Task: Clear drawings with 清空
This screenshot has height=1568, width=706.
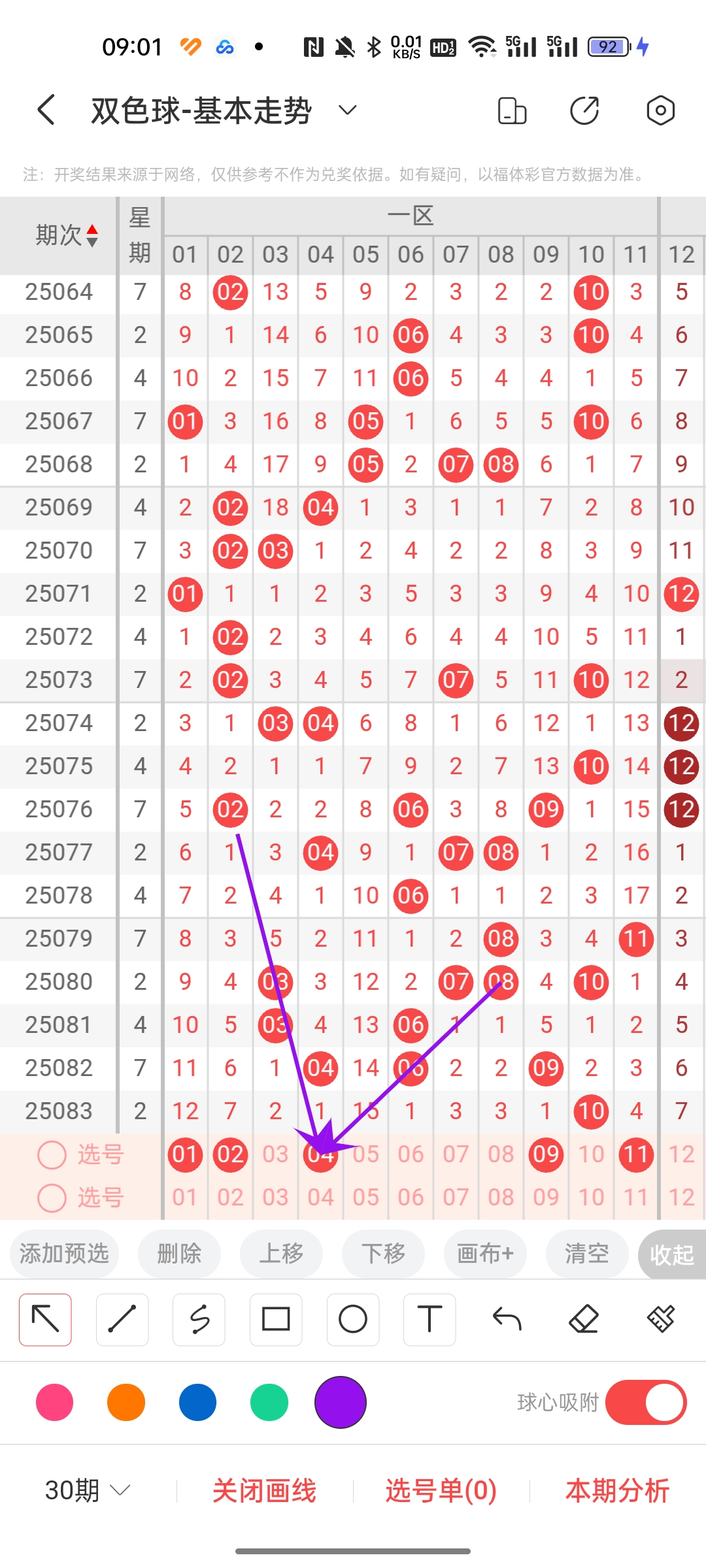Action: click(586, 1254)
